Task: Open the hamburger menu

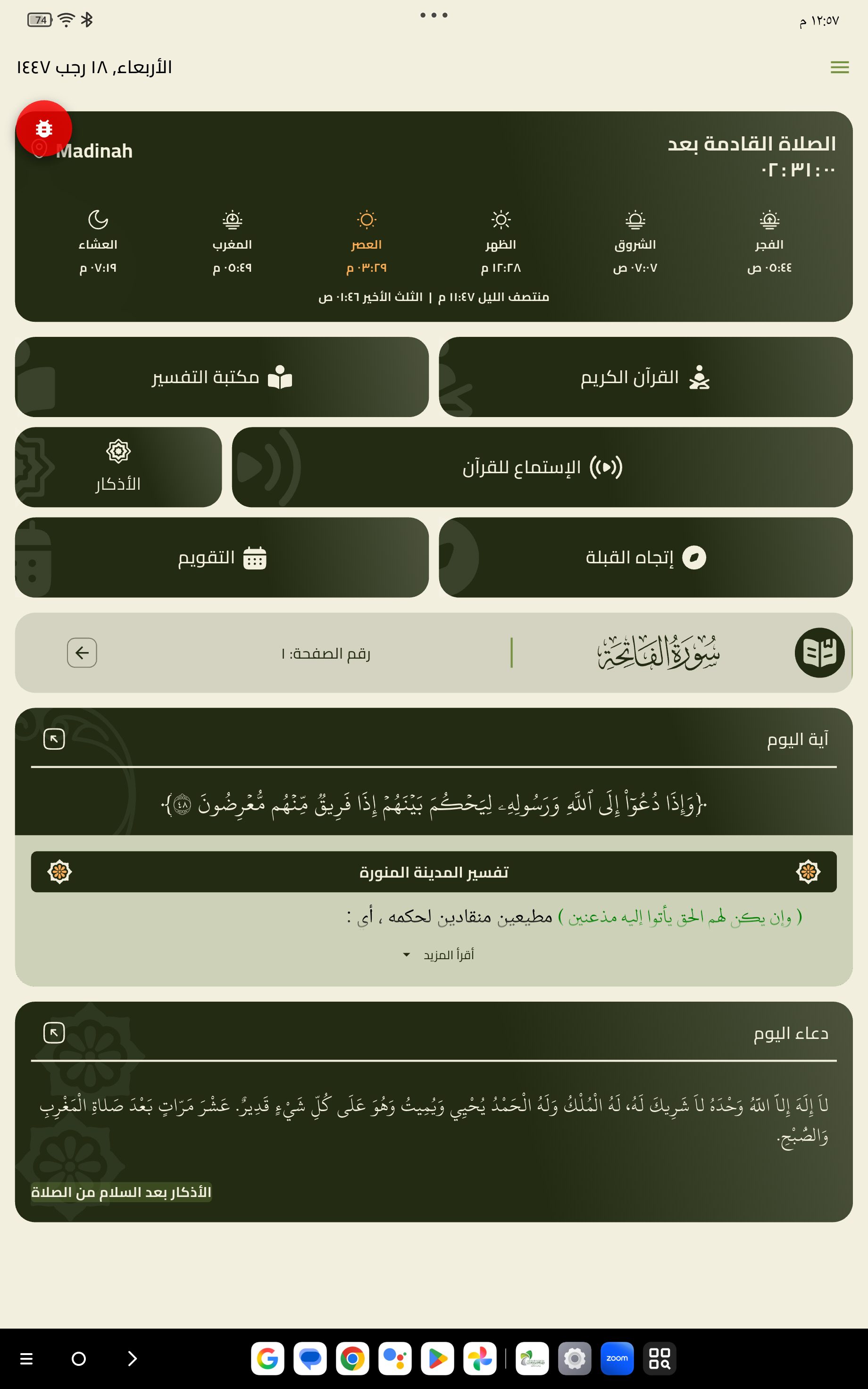Action: point(839,68)
